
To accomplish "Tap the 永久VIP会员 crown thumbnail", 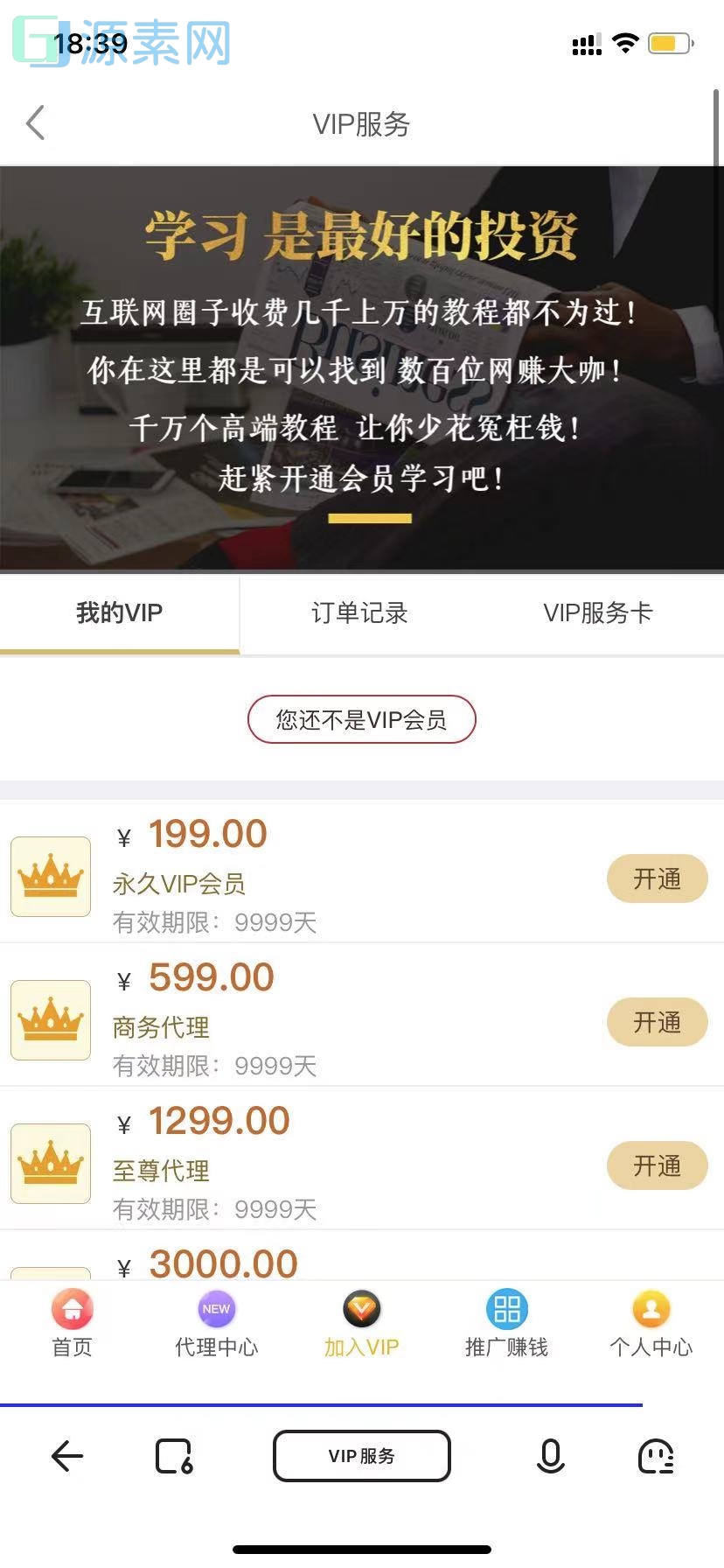I will (50, 877).
